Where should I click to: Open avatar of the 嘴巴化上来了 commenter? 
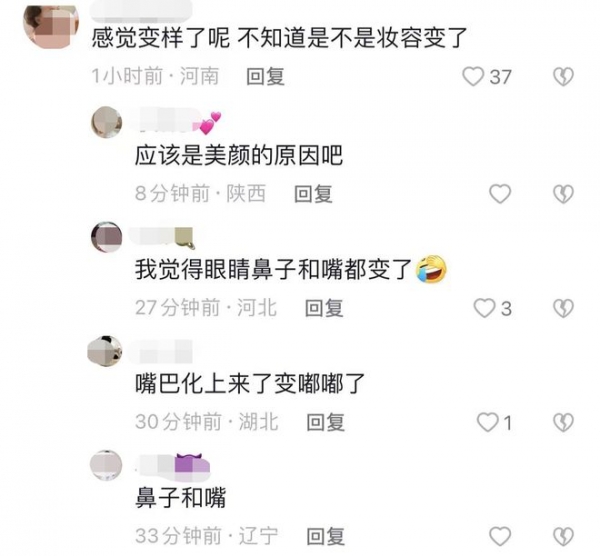click(x=105, y=351)
